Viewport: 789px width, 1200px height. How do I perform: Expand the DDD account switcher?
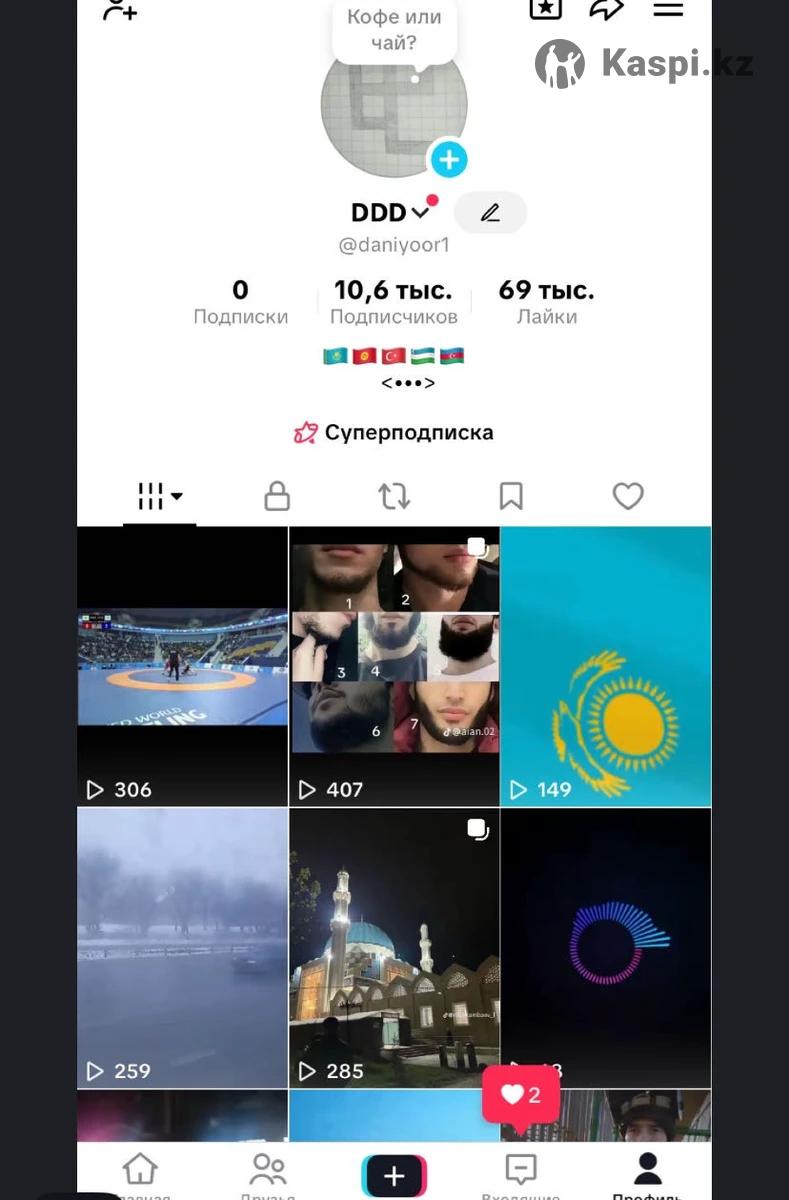pyautogui.click(x=420, y=212)
